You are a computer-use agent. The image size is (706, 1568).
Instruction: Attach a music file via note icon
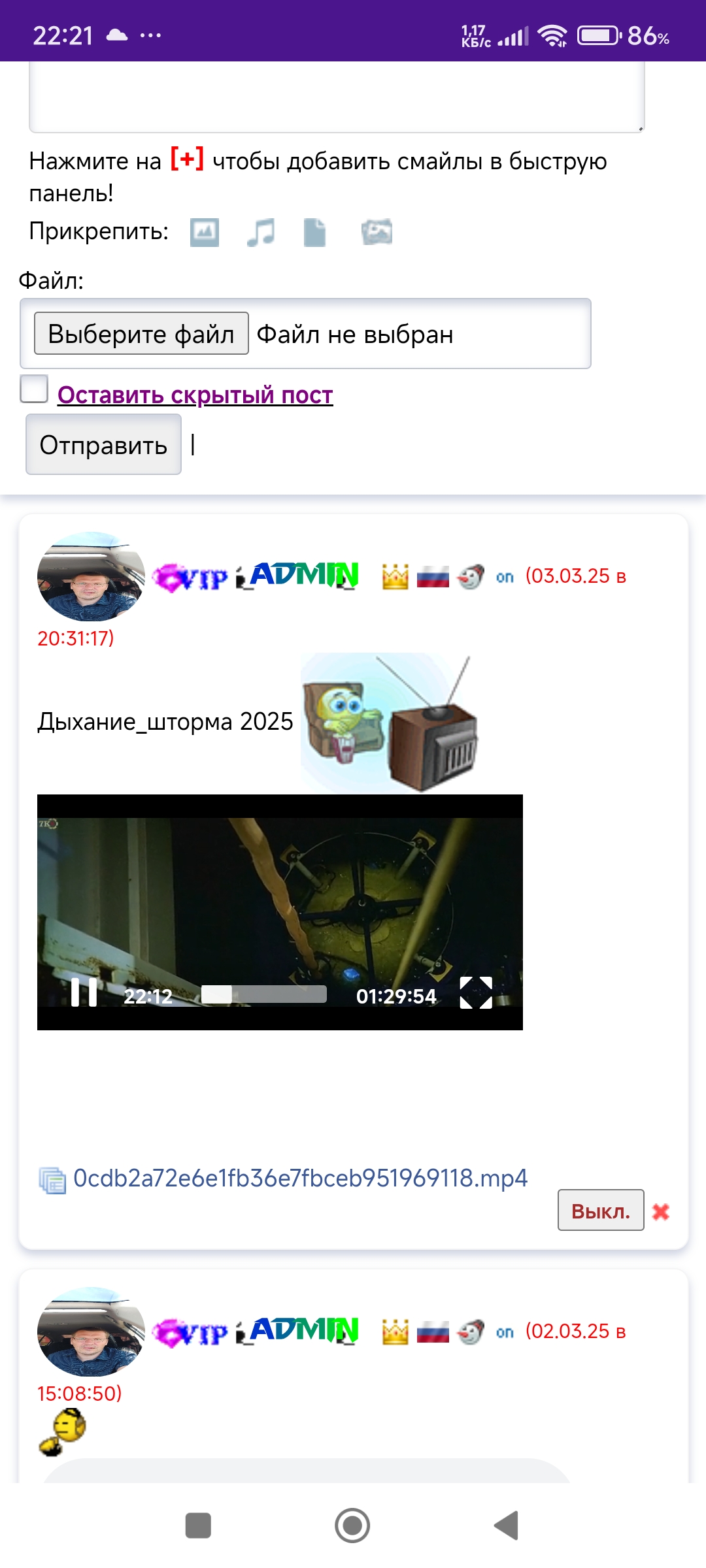261,233
